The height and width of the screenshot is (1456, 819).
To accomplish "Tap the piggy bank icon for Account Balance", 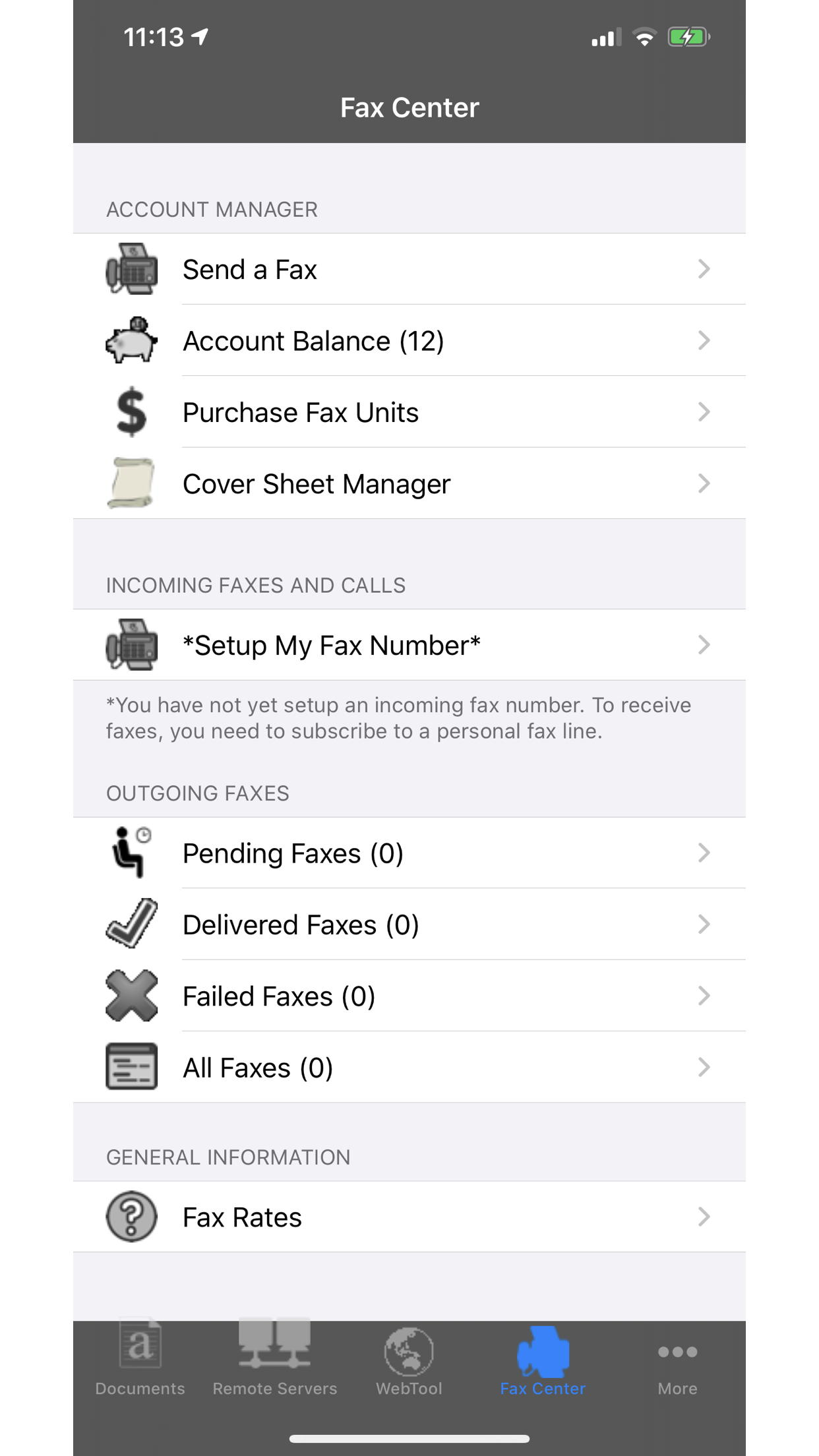I will point(131,340).
